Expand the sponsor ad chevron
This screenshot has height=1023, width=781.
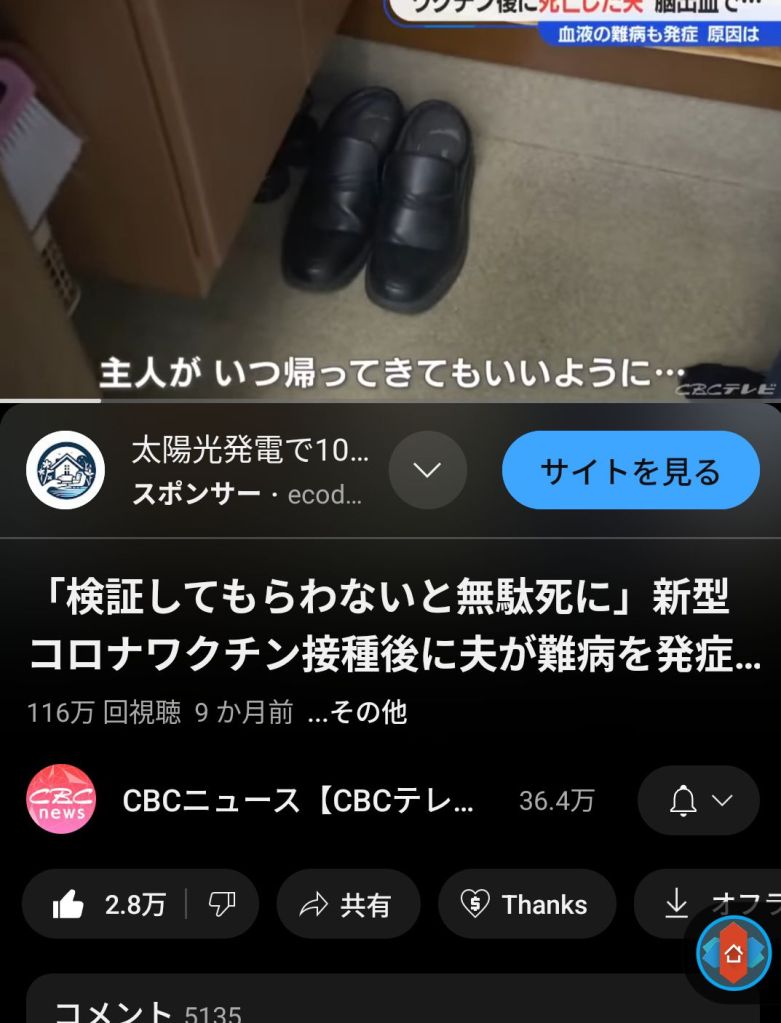[427, 470]
